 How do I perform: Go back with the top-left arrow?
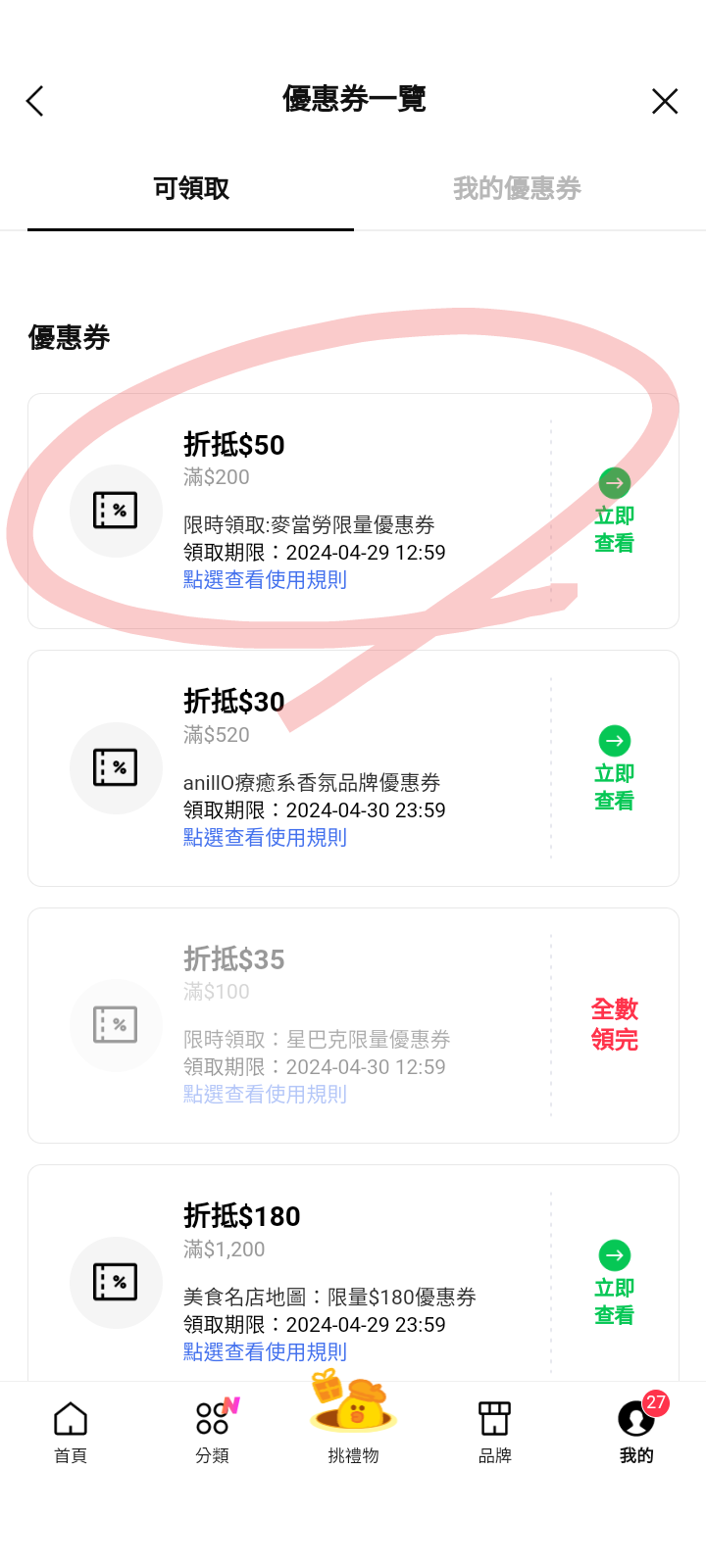pos(35,101)
